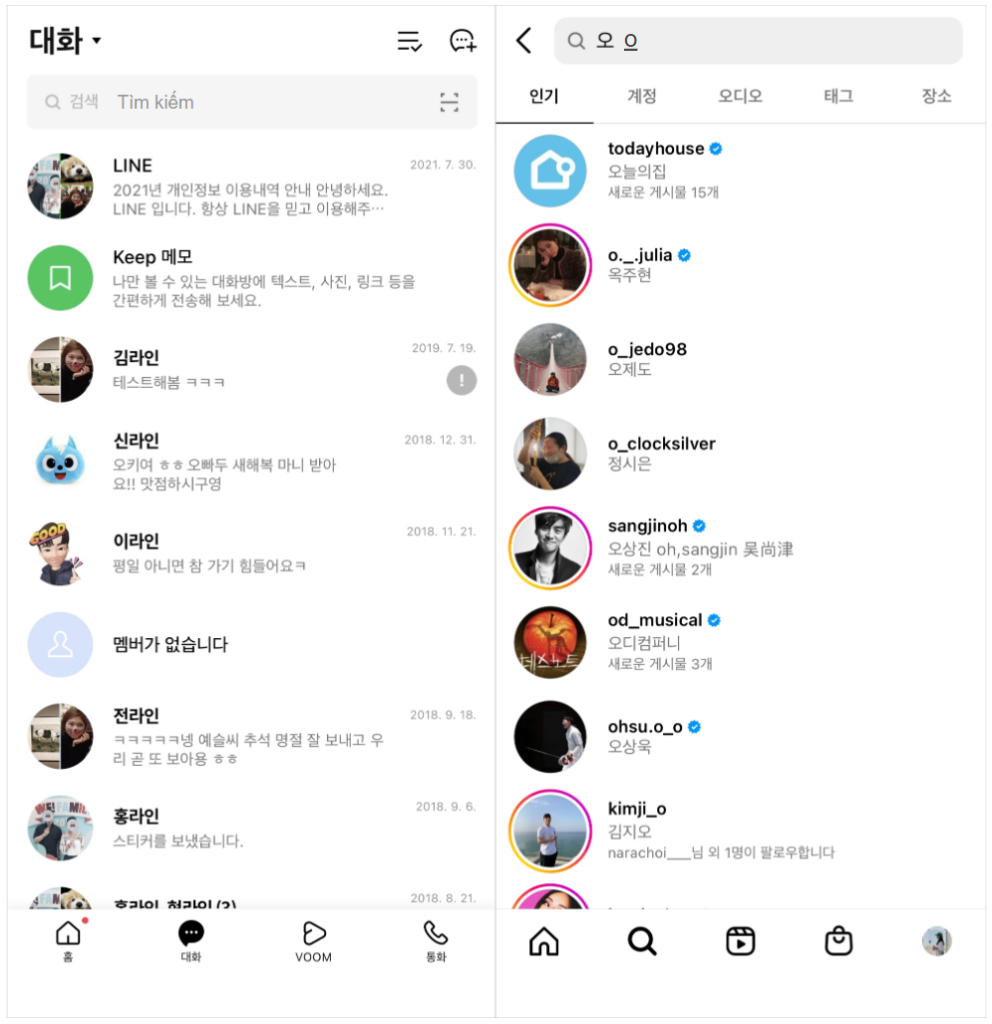Image resolution: width=992 pixels, height=1024 pixels.
Task: Select the 태그 tags tab
Action: pyautogui.click(x=838, y=97)
